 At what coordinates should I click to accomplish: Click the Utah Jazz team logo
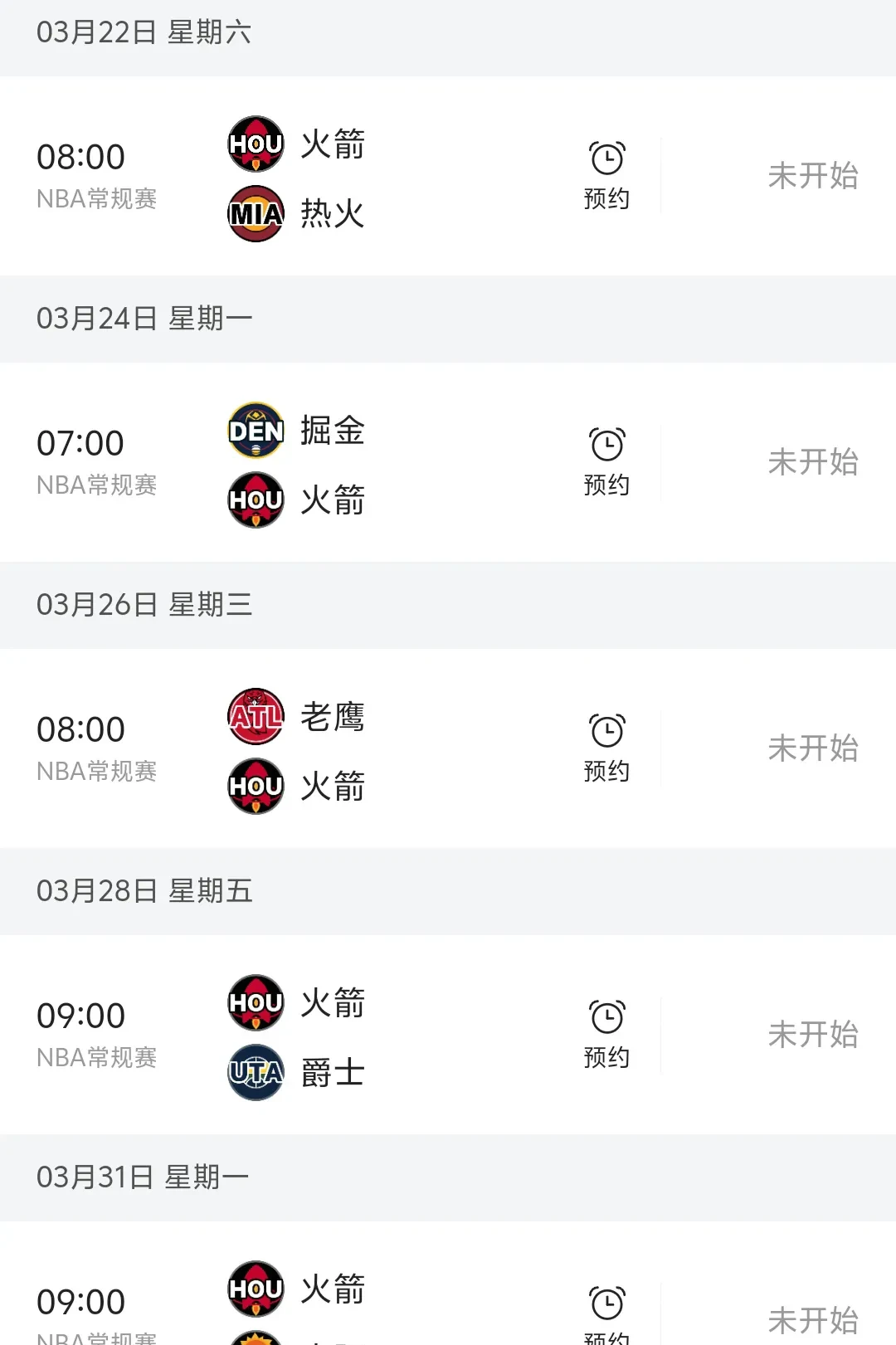click(255, 1071)
